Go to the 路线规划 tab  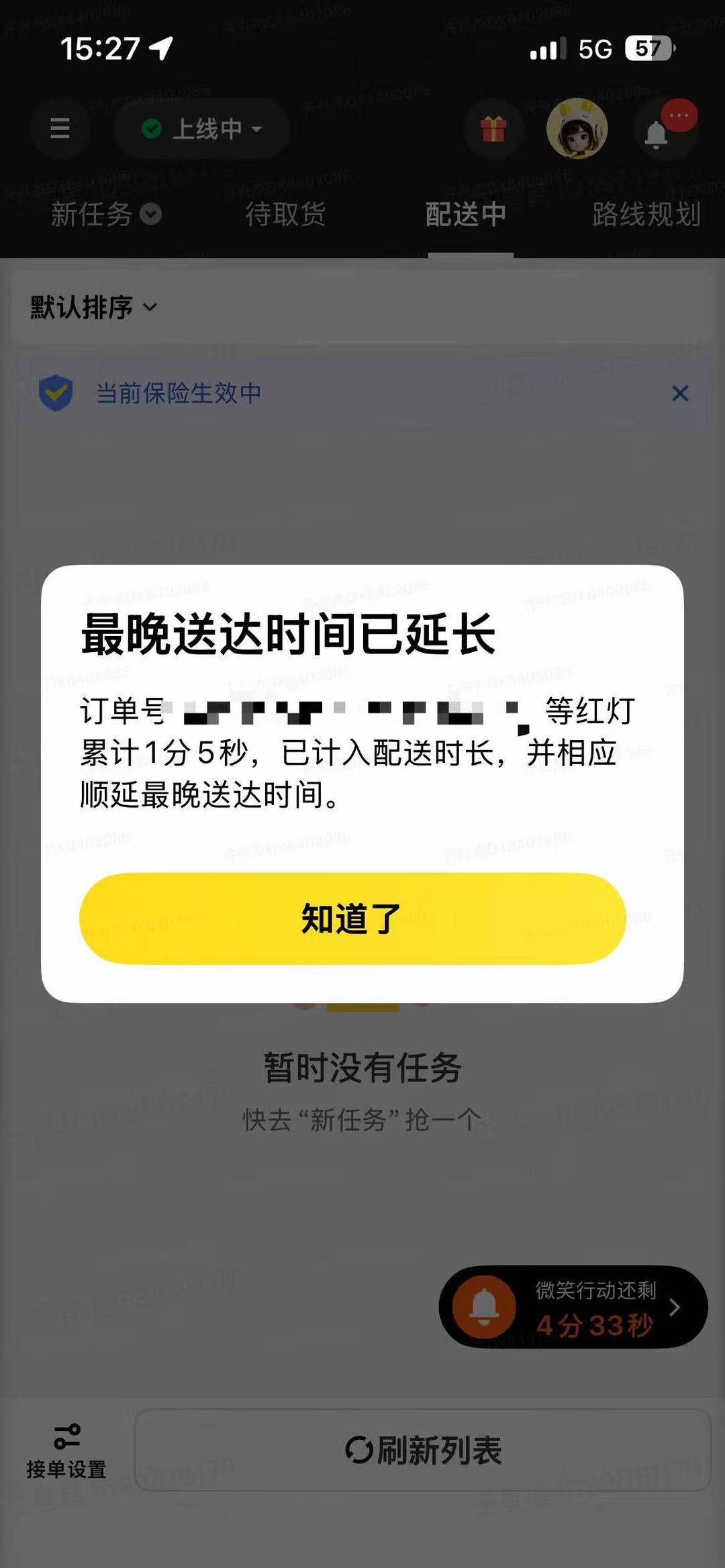point(646,214)
